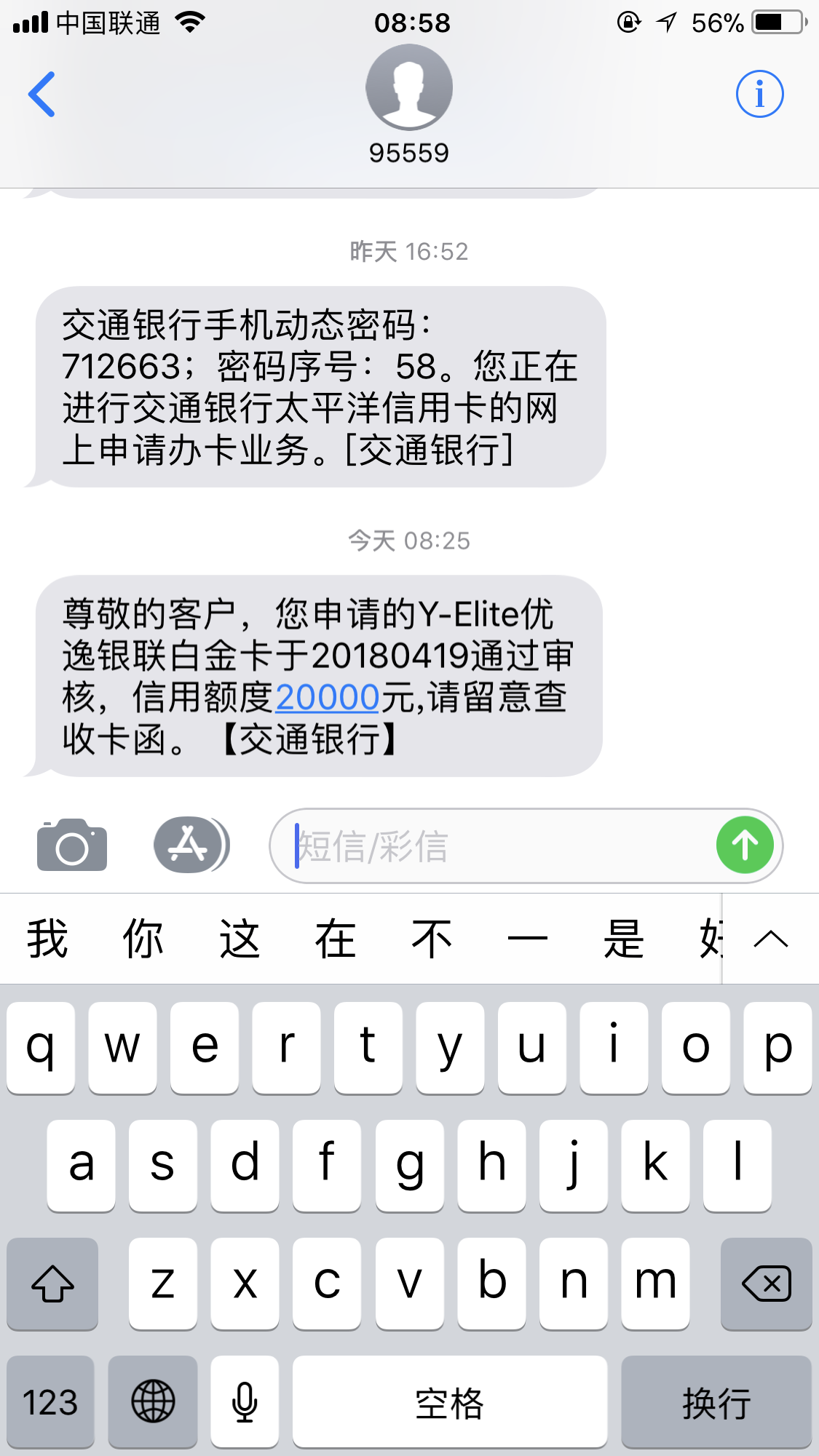
Task: Switch keyboards using the globe key
Action: pos(152,1401)
